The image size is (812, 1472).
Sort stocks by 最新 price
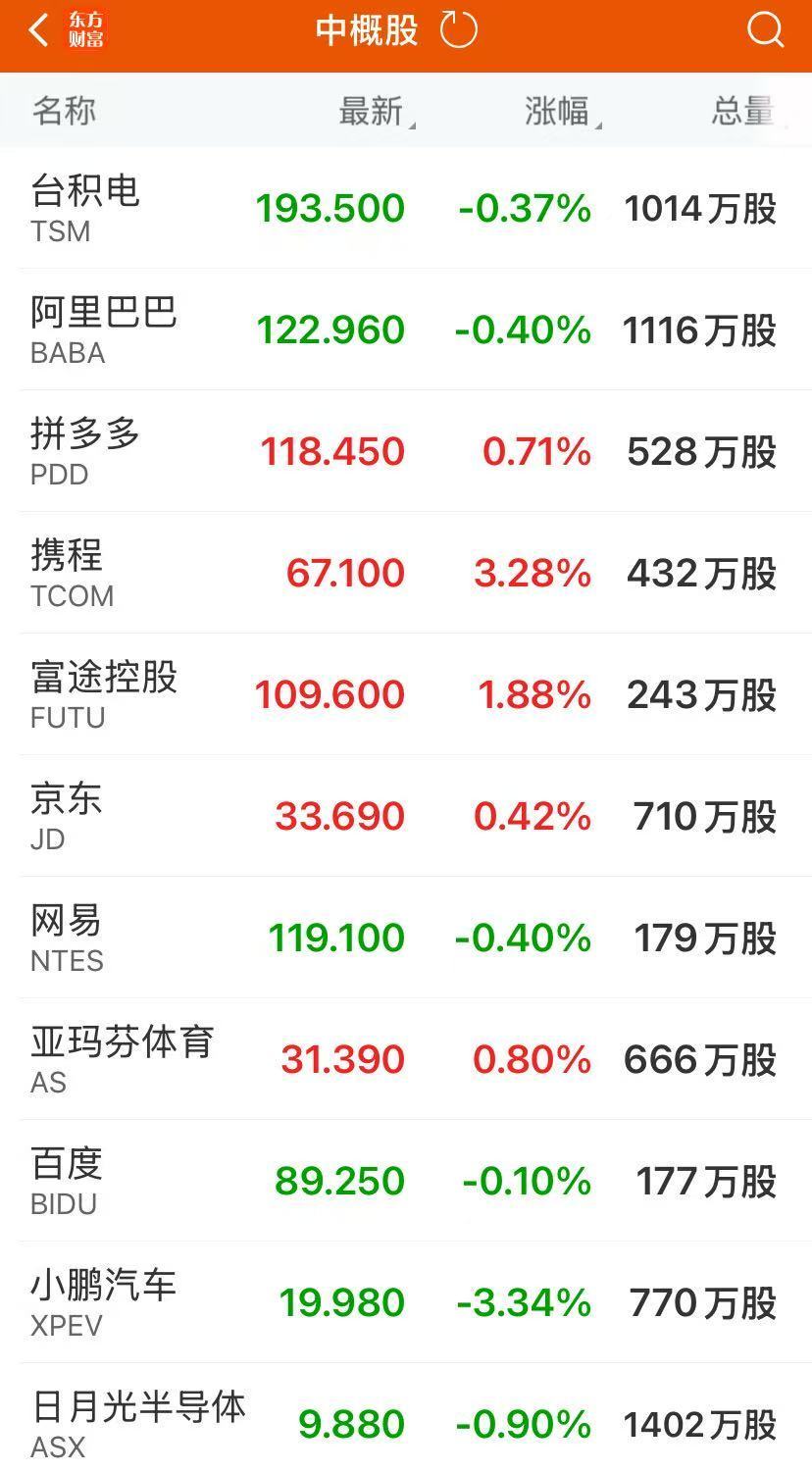373,112
